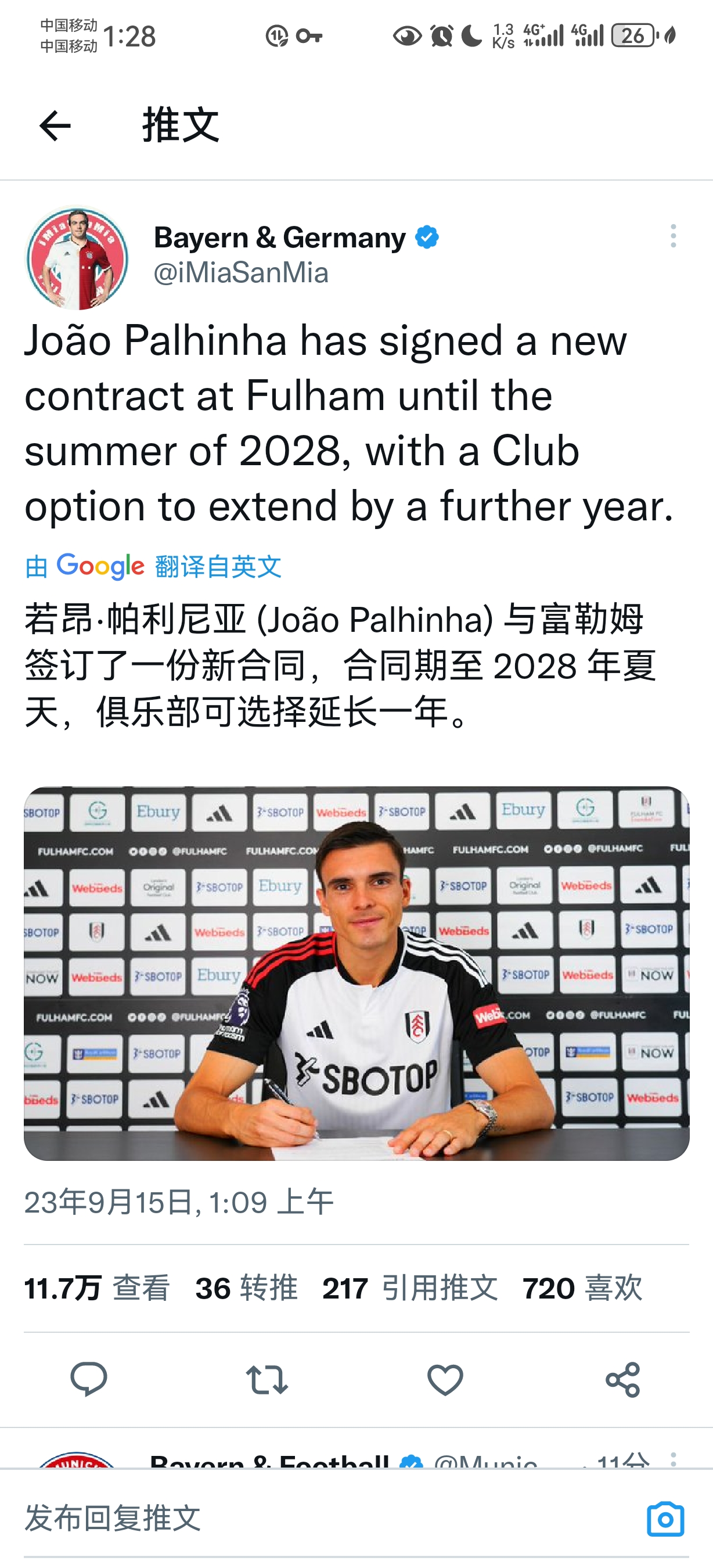Image resolution: width=713 pixels, height=1568 pixels.
Task: View the 720 likes list
Action: (582, 1288)
